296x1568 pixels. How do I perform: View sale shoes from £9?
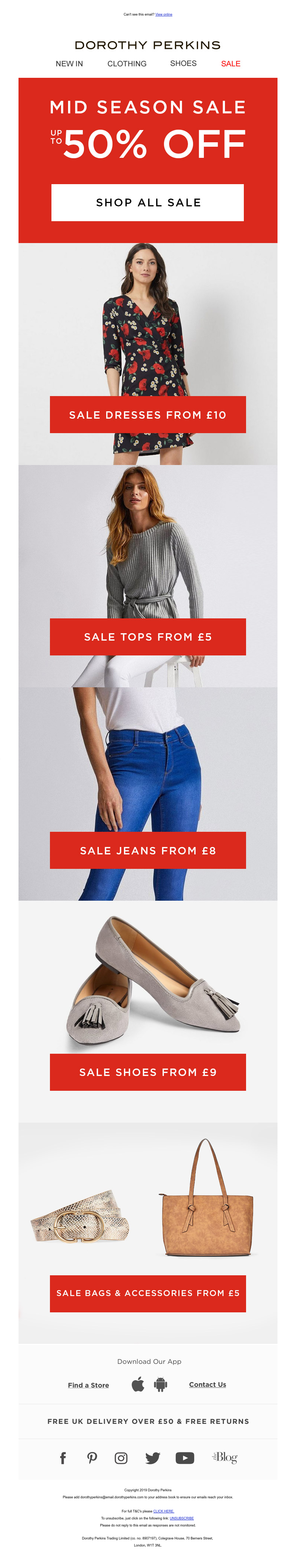tap(148, 1071)
